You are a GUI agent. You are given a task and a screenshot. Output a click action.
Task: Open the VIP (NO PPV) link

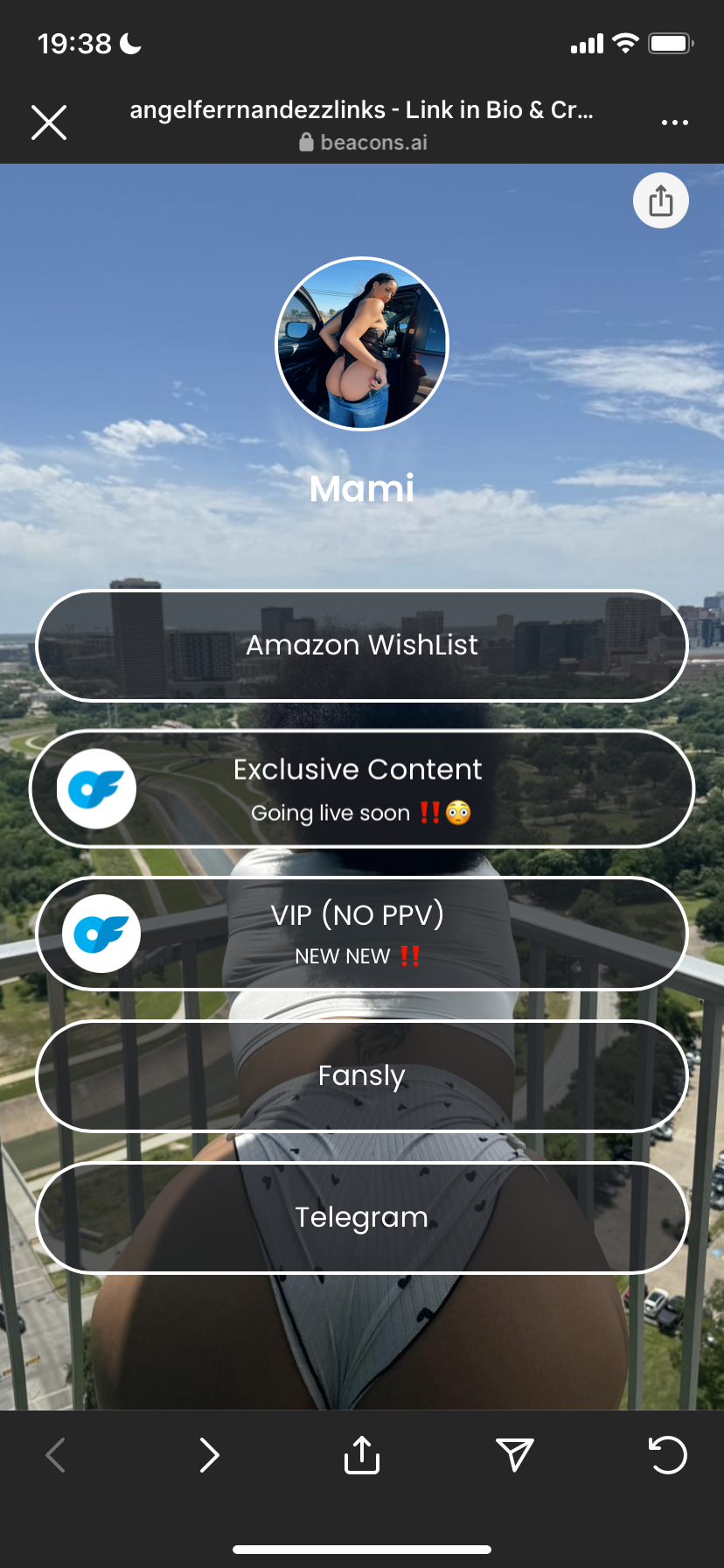[x=362, y=934]
